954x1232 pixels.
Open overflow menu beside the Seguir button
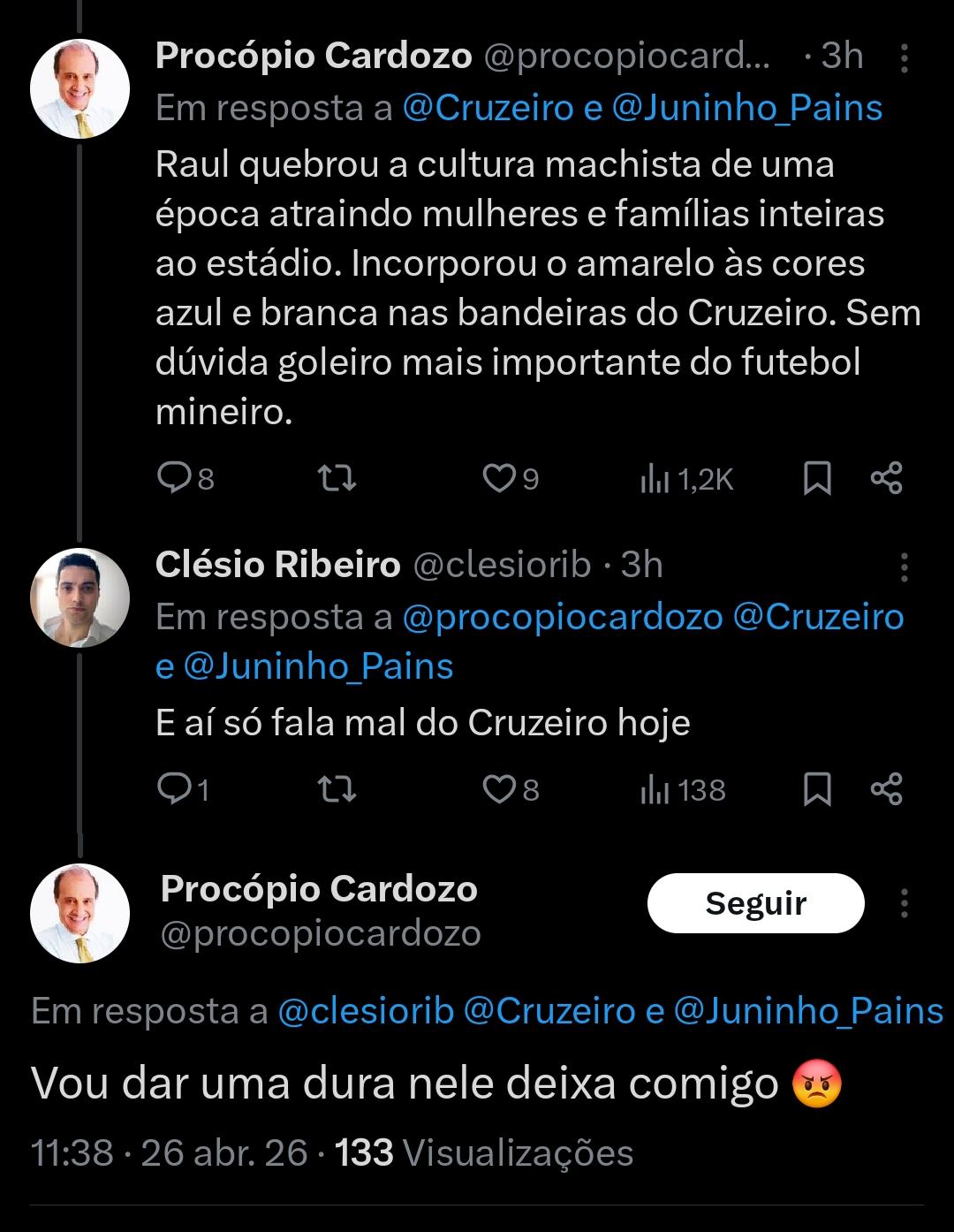point(905,903)
